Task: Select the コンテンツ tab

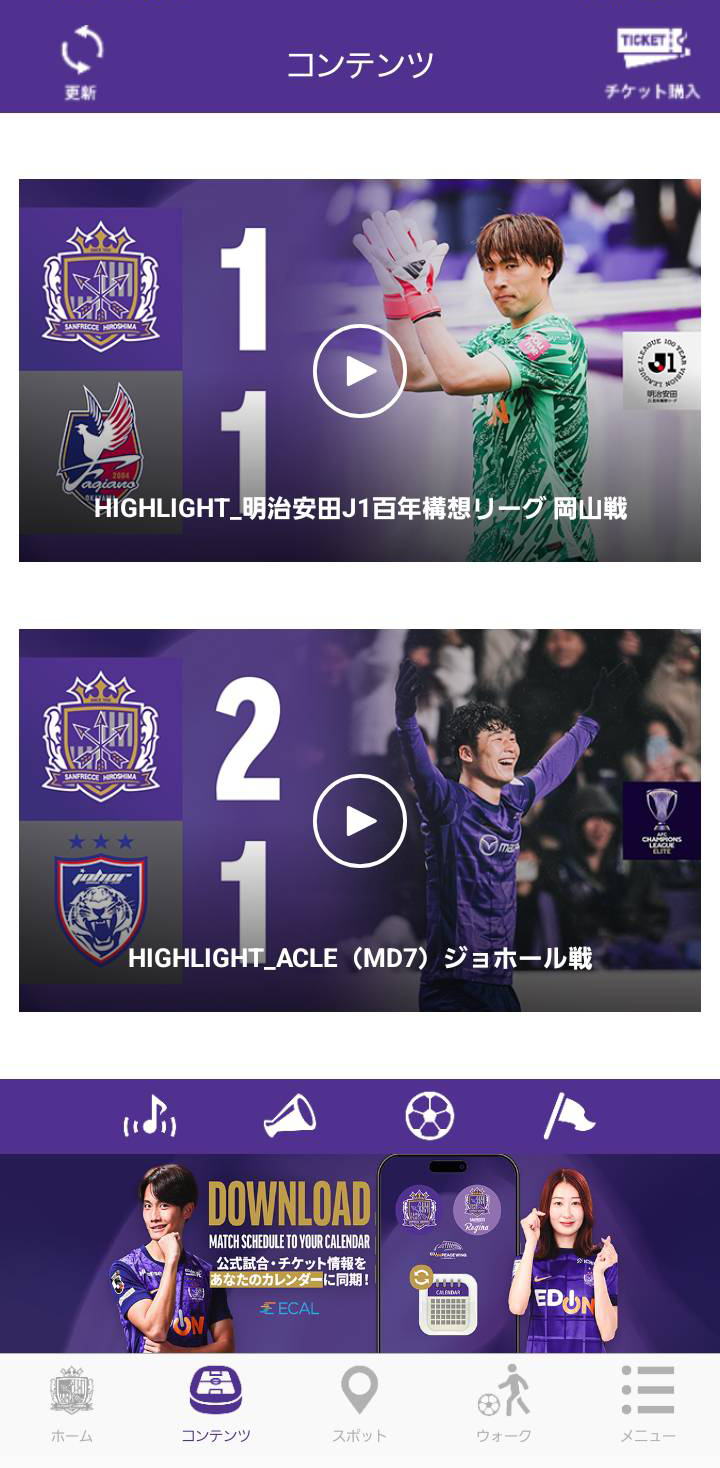Action: coord(216,1405)
